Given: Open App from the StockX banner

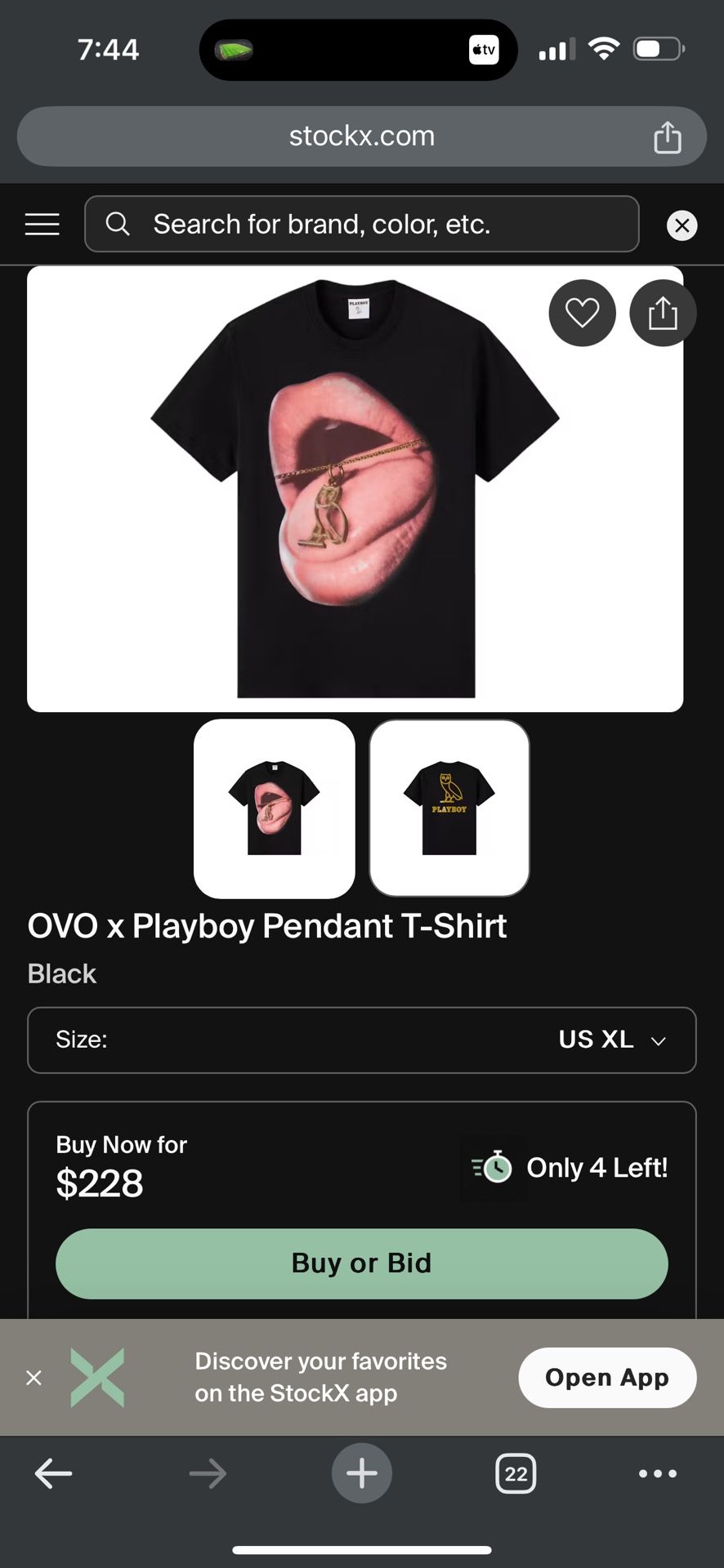Looking at the screenshot, I should tap(607, 1378).
